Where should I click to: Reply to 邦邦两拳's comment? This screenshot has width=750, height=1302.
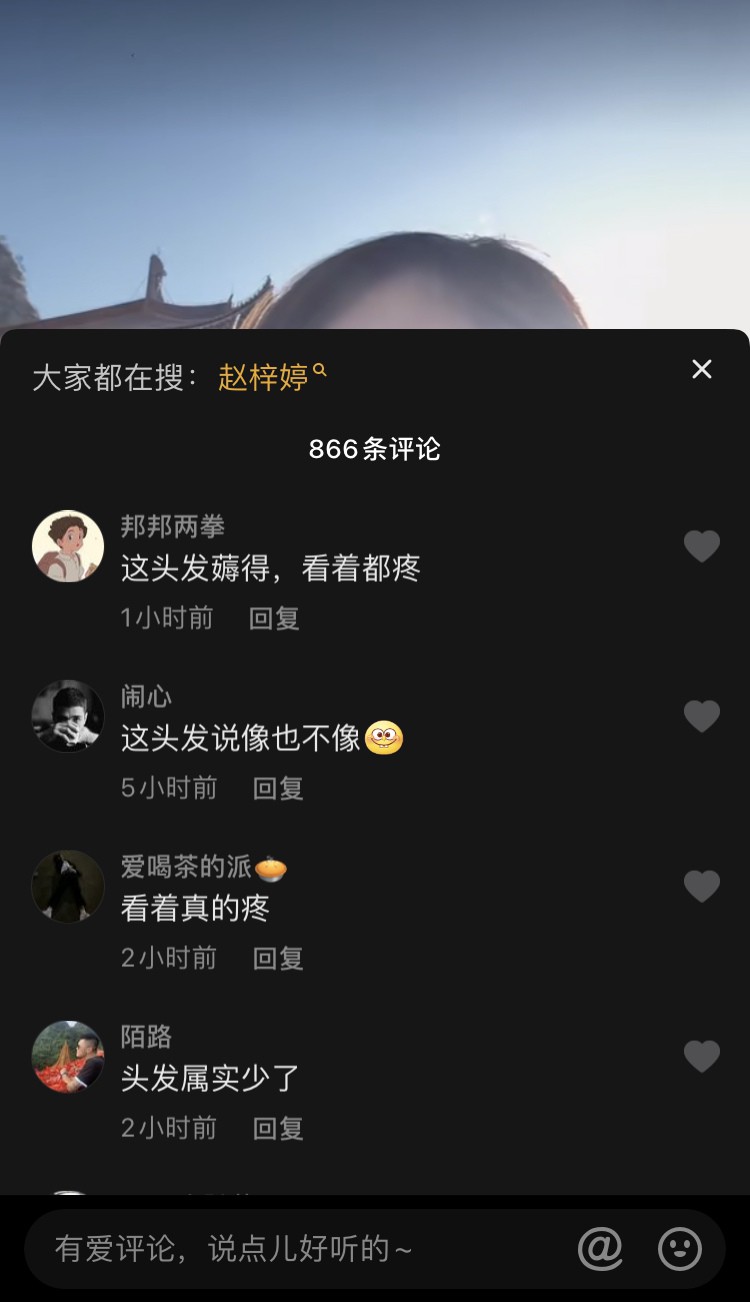click(274, 618)
